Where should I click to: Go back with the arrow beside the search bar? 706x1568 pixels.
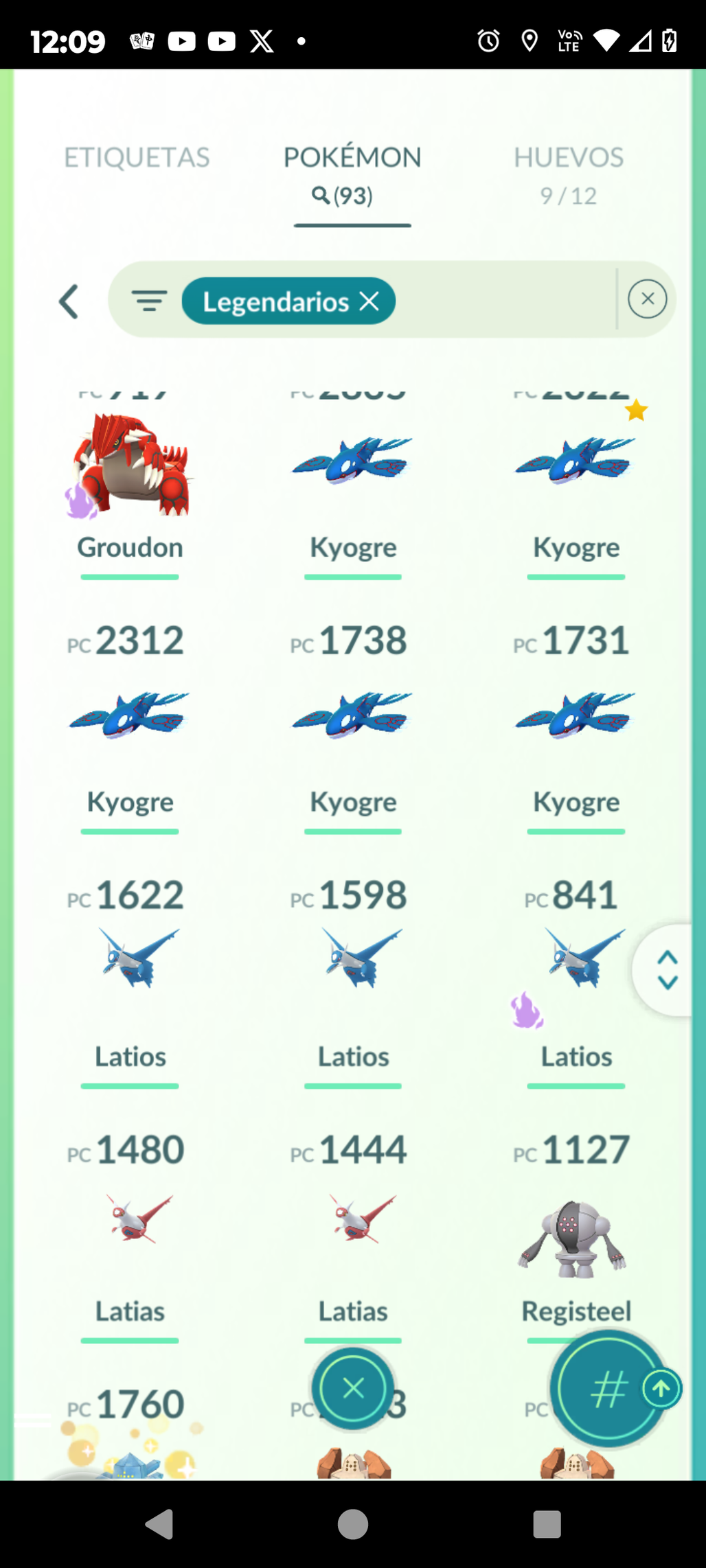click(69, 301)
